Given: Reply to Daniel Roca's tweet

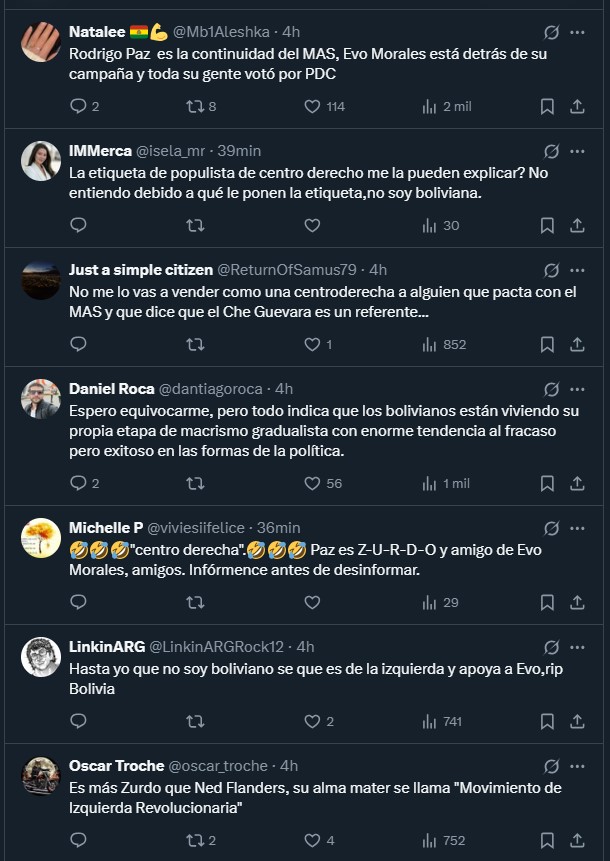Looking at the screenshot, I should pos(79,483).
